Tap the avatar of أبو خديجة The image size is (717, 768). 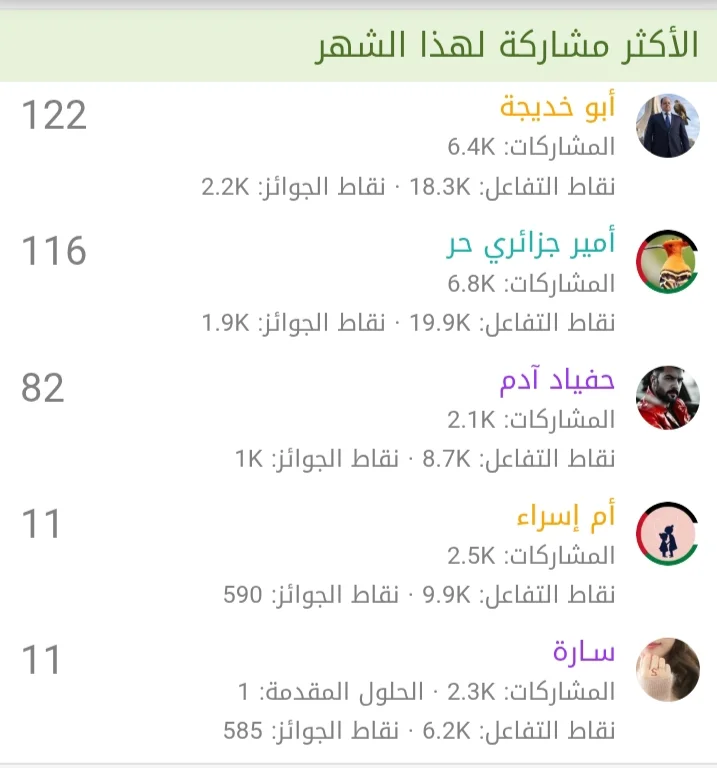point(667,126)
